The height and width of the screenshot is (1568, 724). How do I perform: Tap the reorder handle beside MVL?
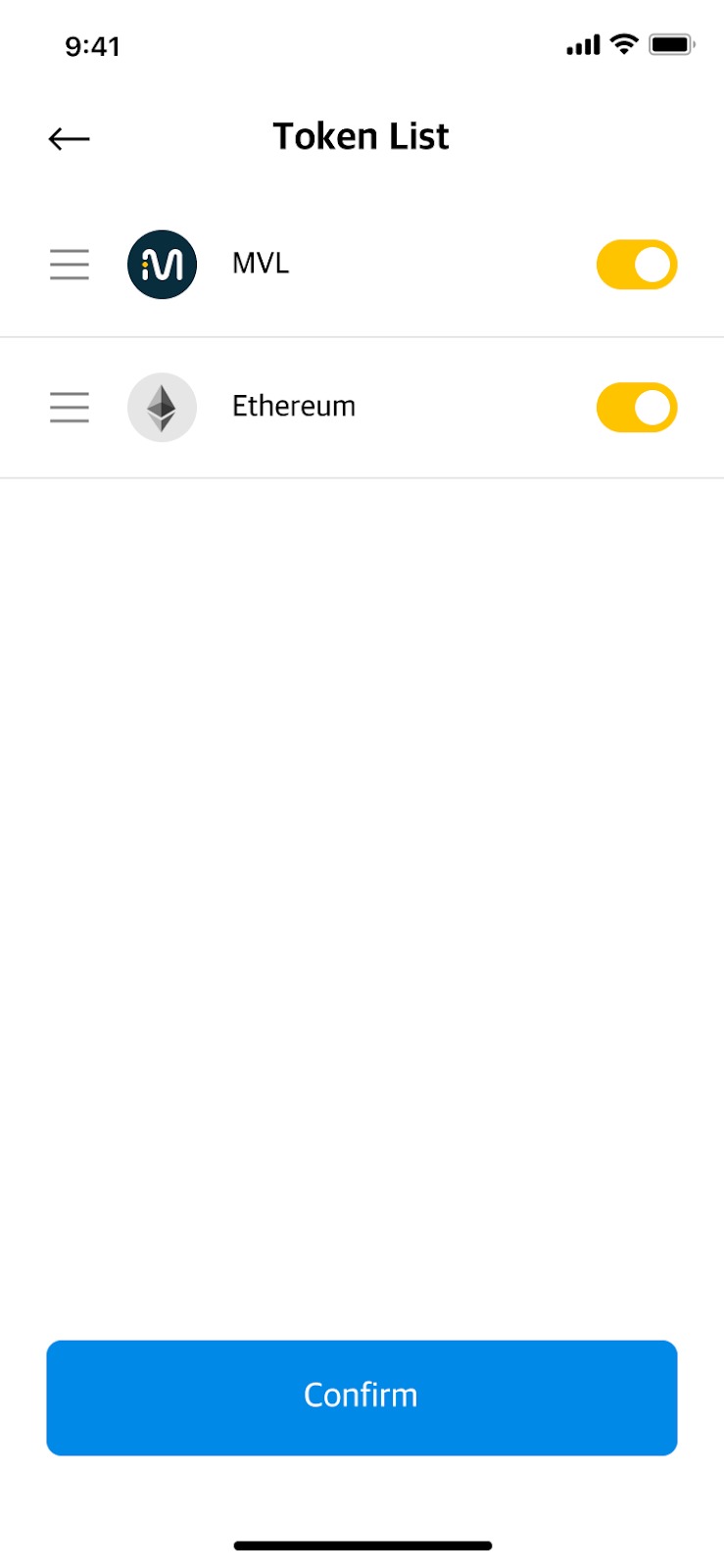(x=70, y=265)
